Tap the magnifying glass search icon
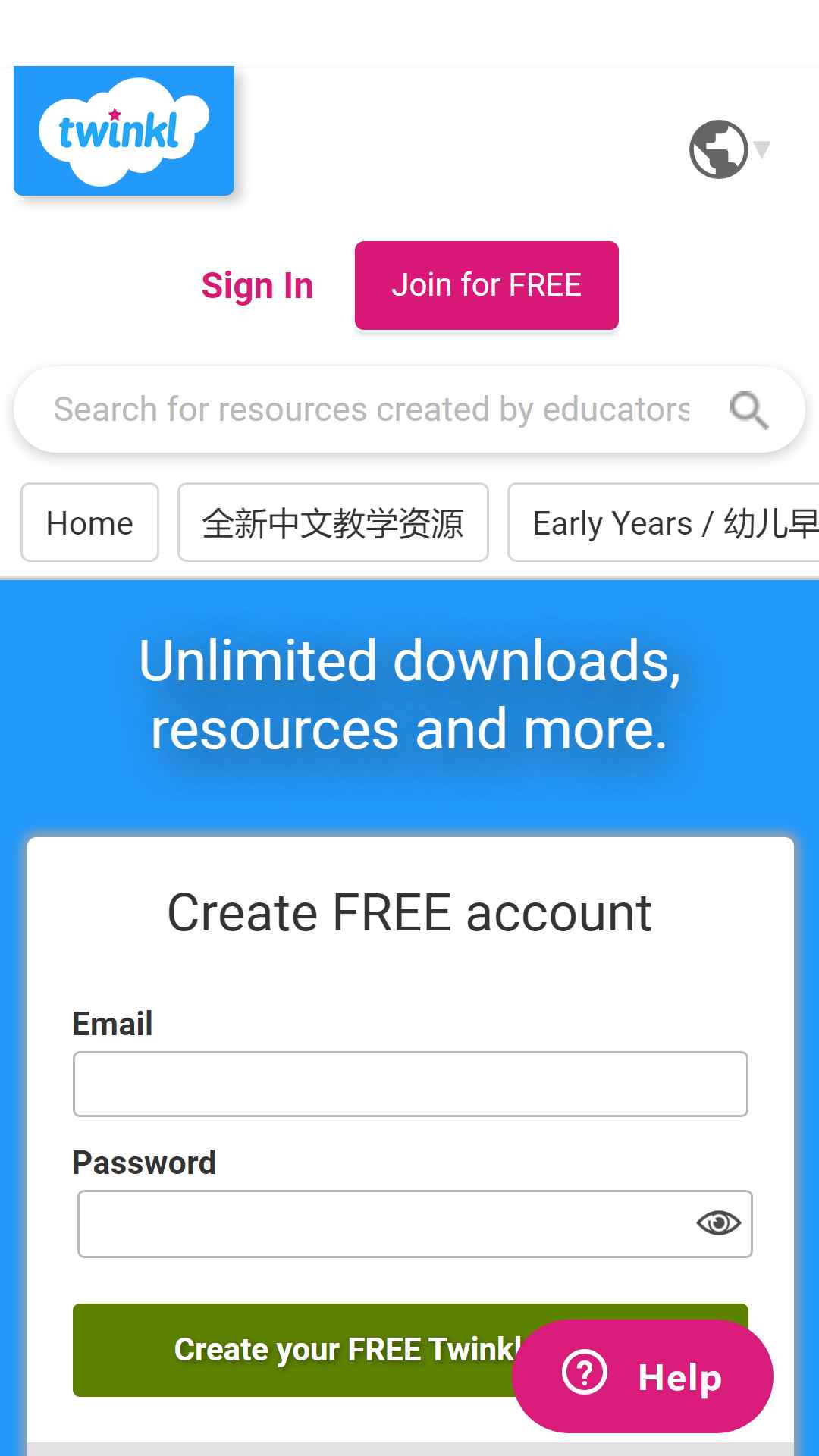 [x=749, y=410]
